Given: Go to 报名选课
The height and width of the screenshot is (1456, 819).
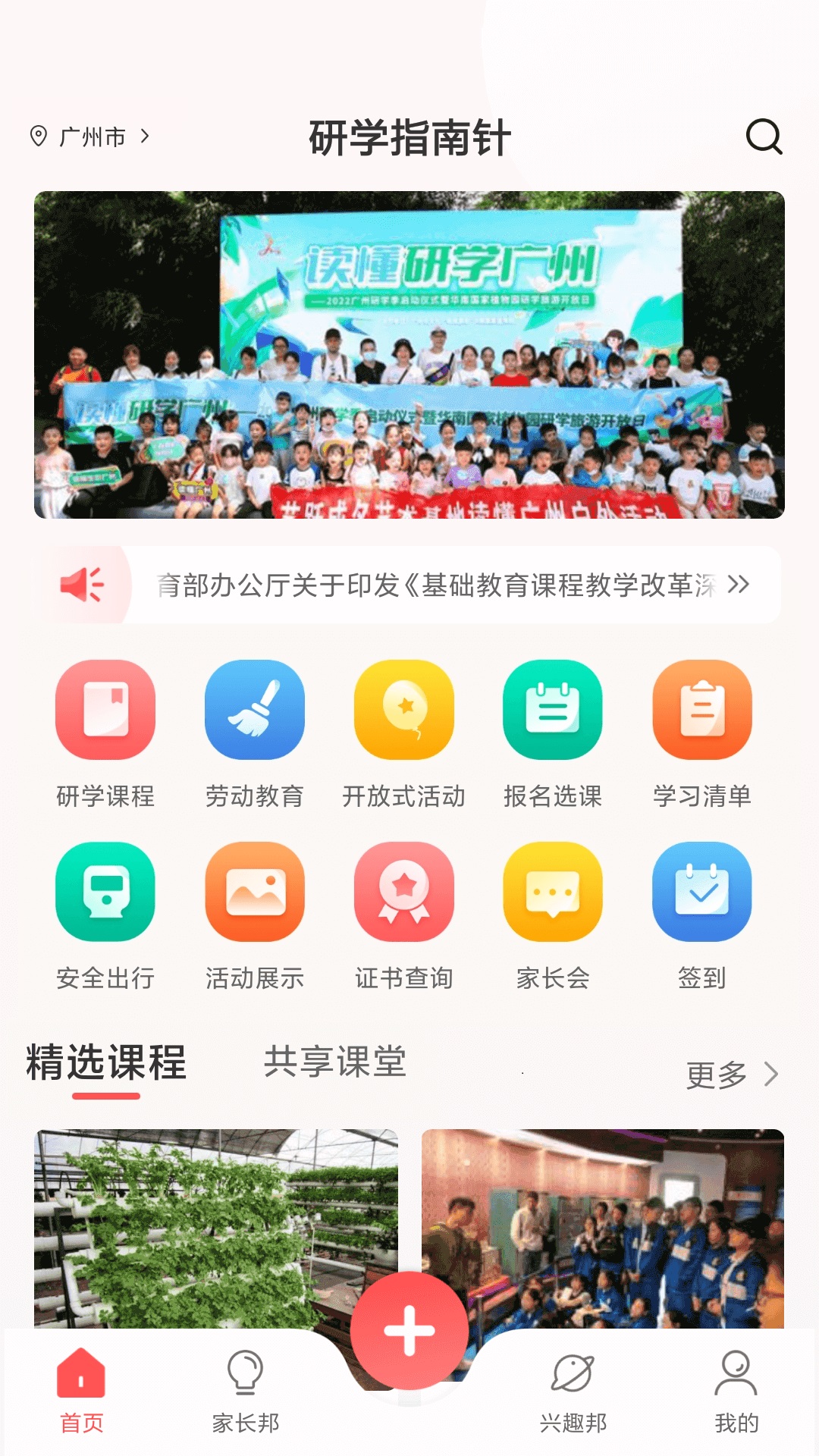Looking at the screenshot, I should [x=553, y=734].
